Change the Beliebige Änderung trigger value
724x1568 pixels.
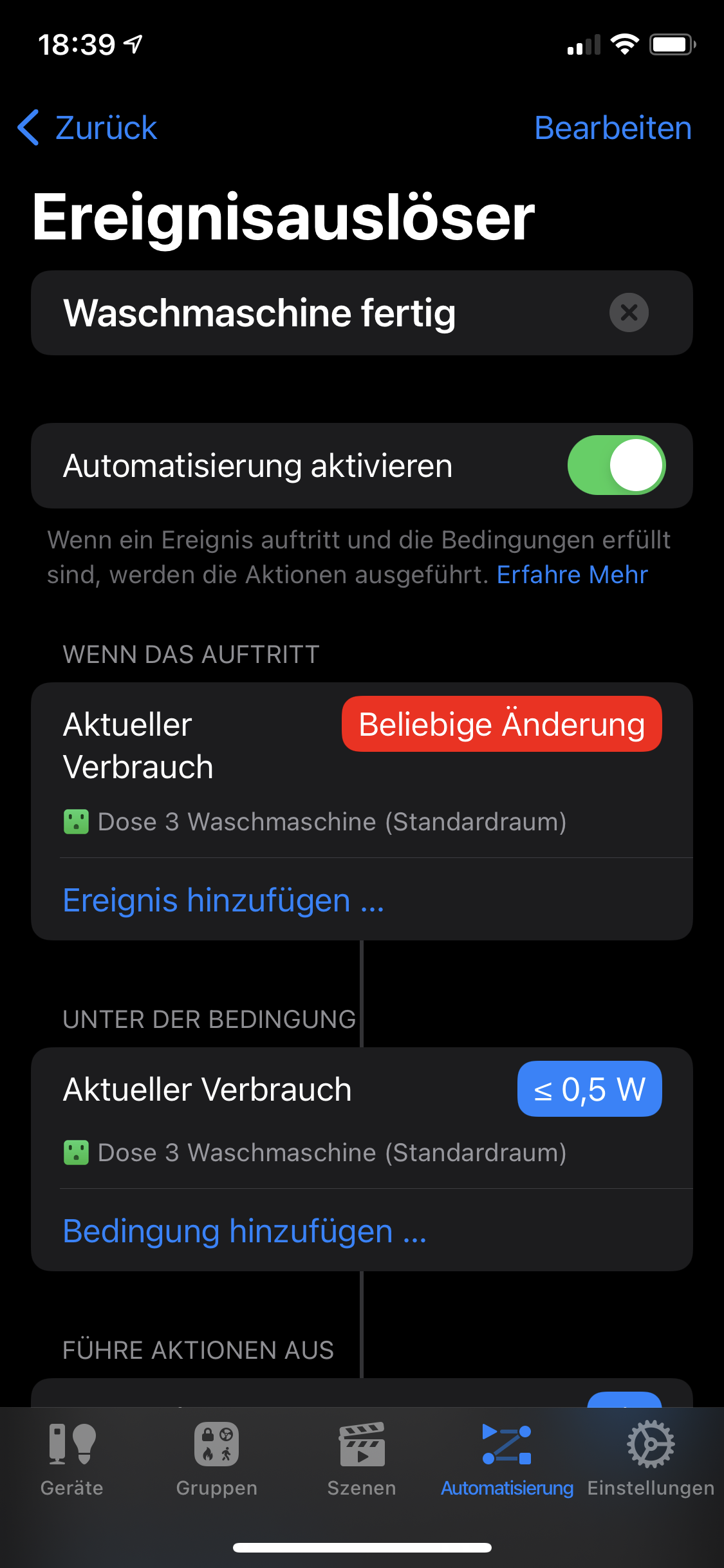point(501,724)
